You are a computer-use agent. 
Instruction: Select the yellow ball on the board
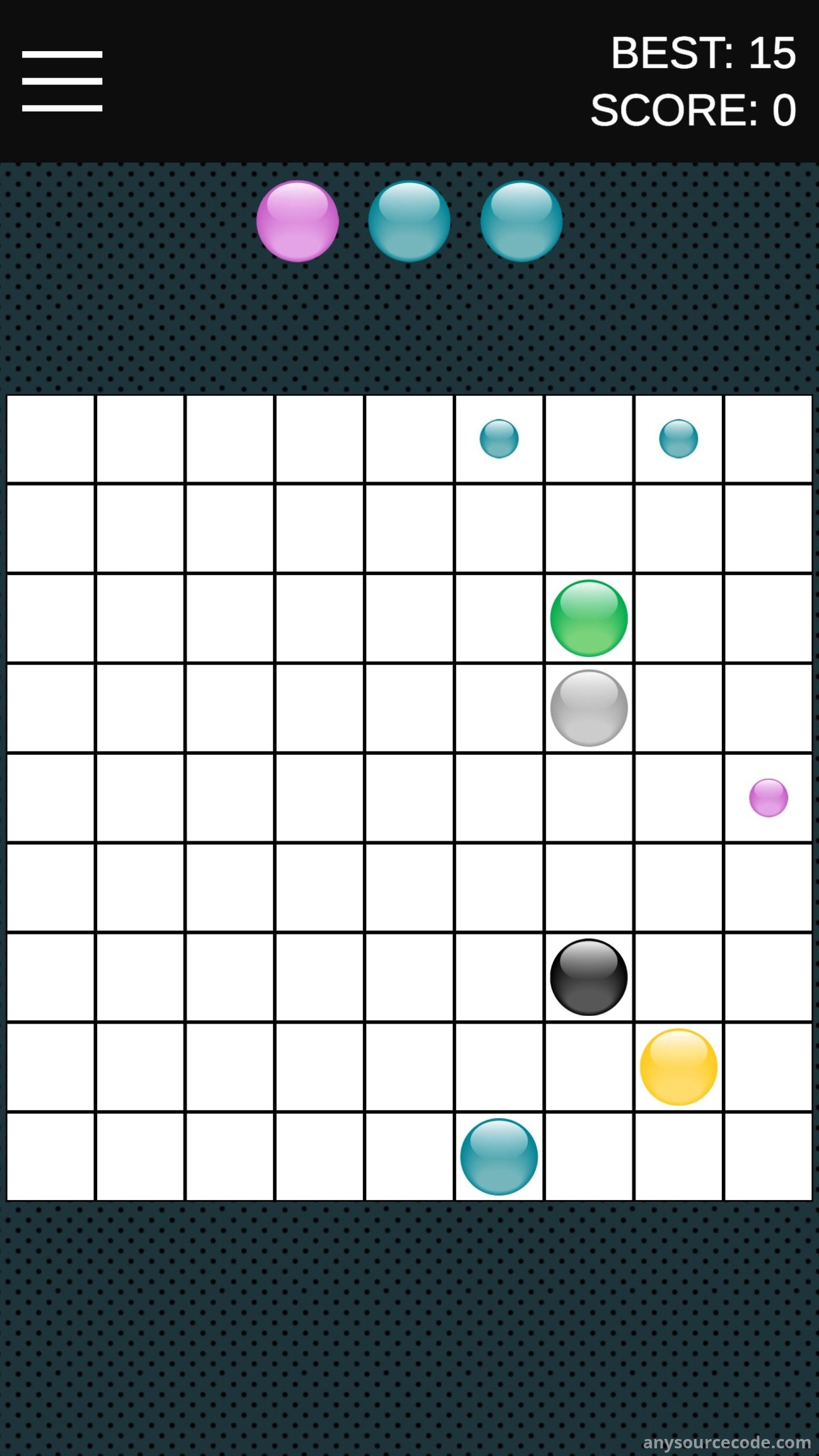(x=678, y=1067)
